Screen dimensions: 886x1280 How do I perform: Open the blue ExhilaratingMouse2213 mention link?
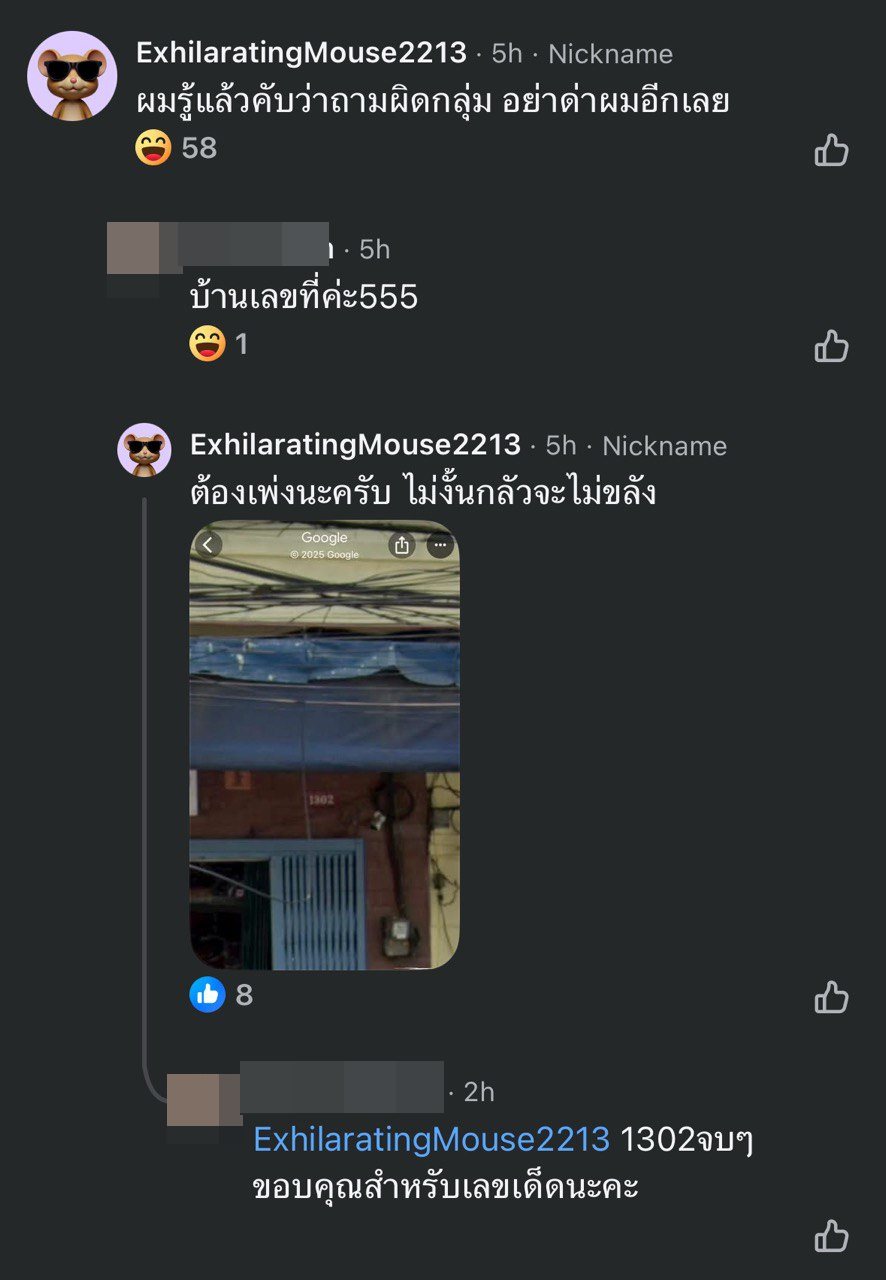click(431, 1139)
